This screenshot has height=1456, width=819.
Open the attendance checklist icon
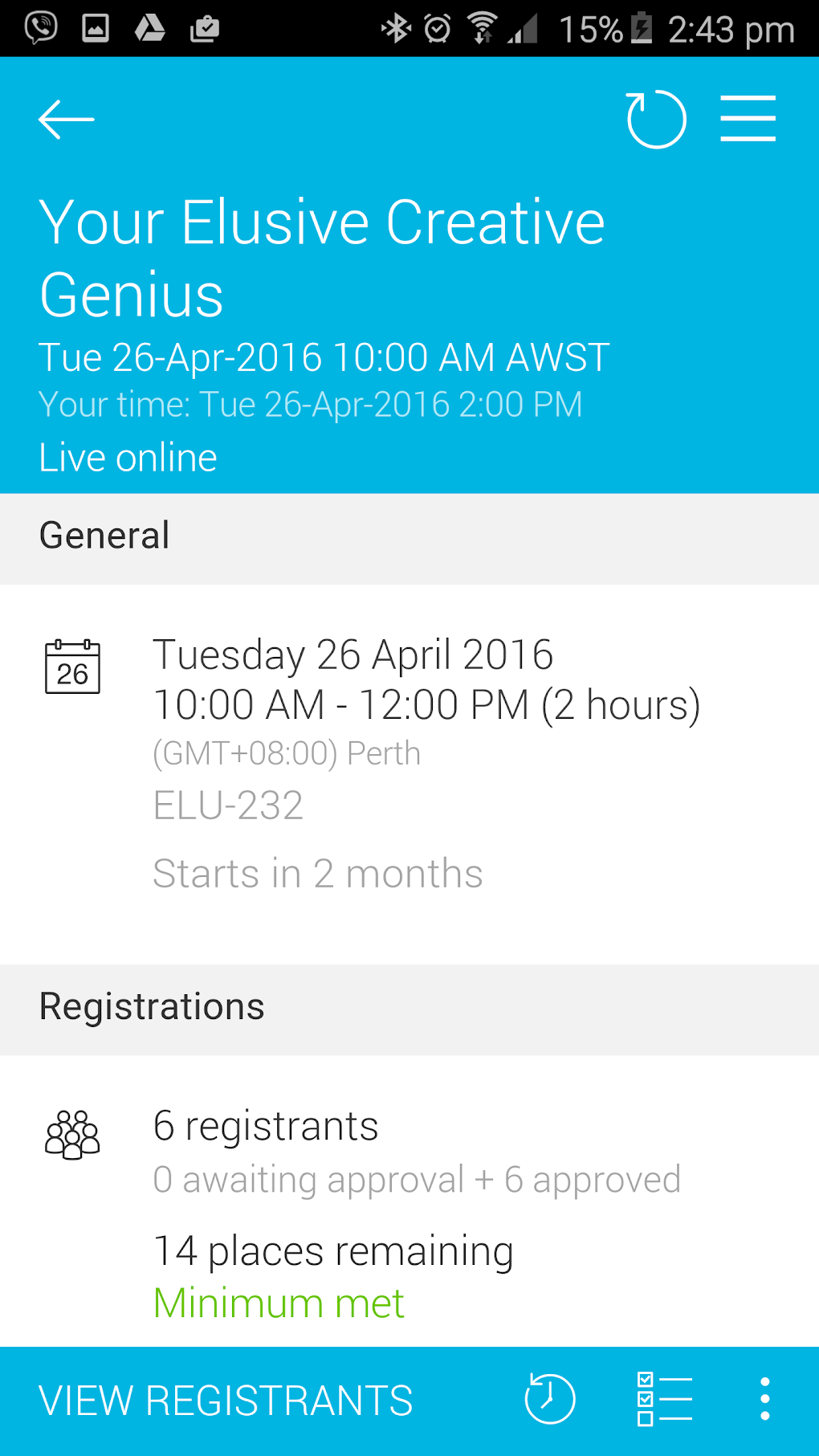(666, 1397)
